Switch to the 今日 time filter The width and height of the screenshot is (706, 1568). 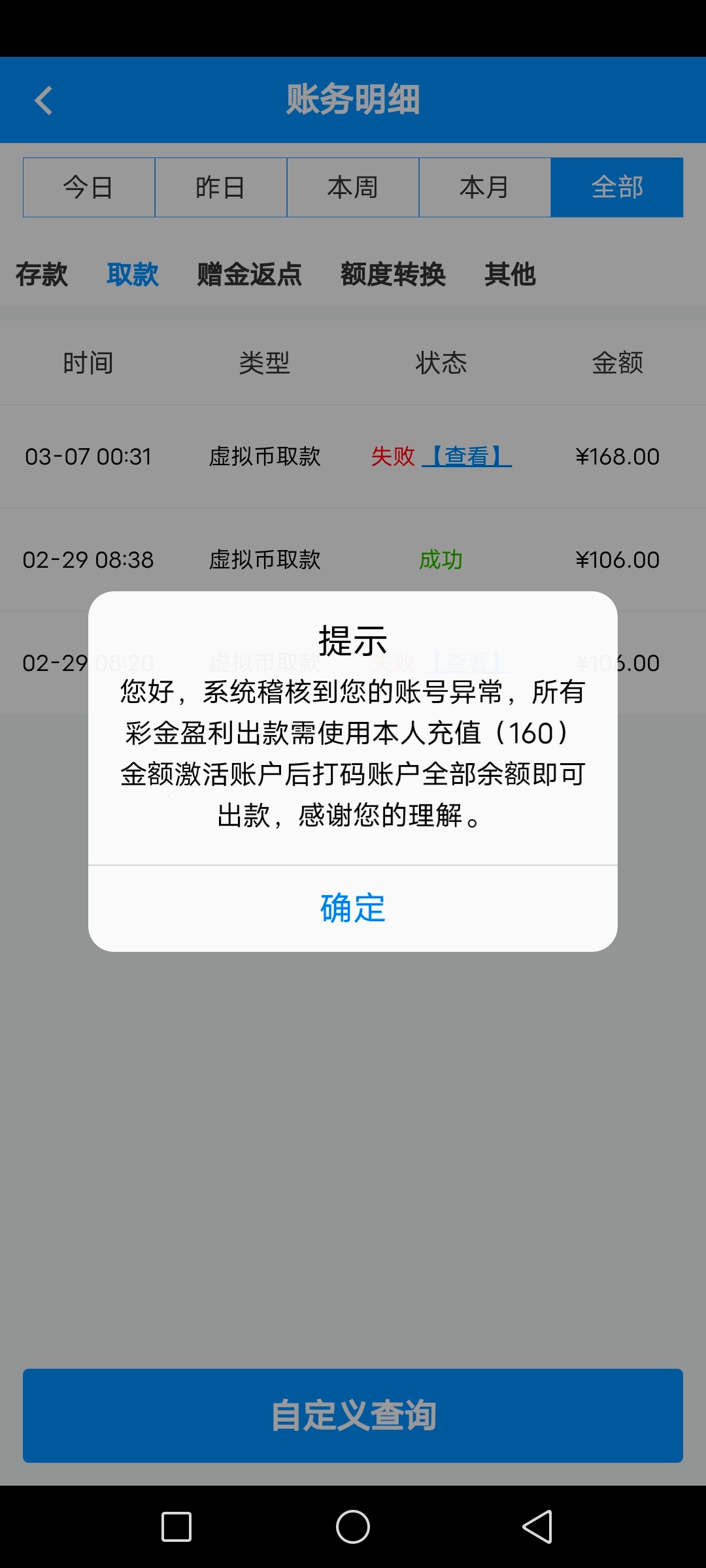[89, 188]
